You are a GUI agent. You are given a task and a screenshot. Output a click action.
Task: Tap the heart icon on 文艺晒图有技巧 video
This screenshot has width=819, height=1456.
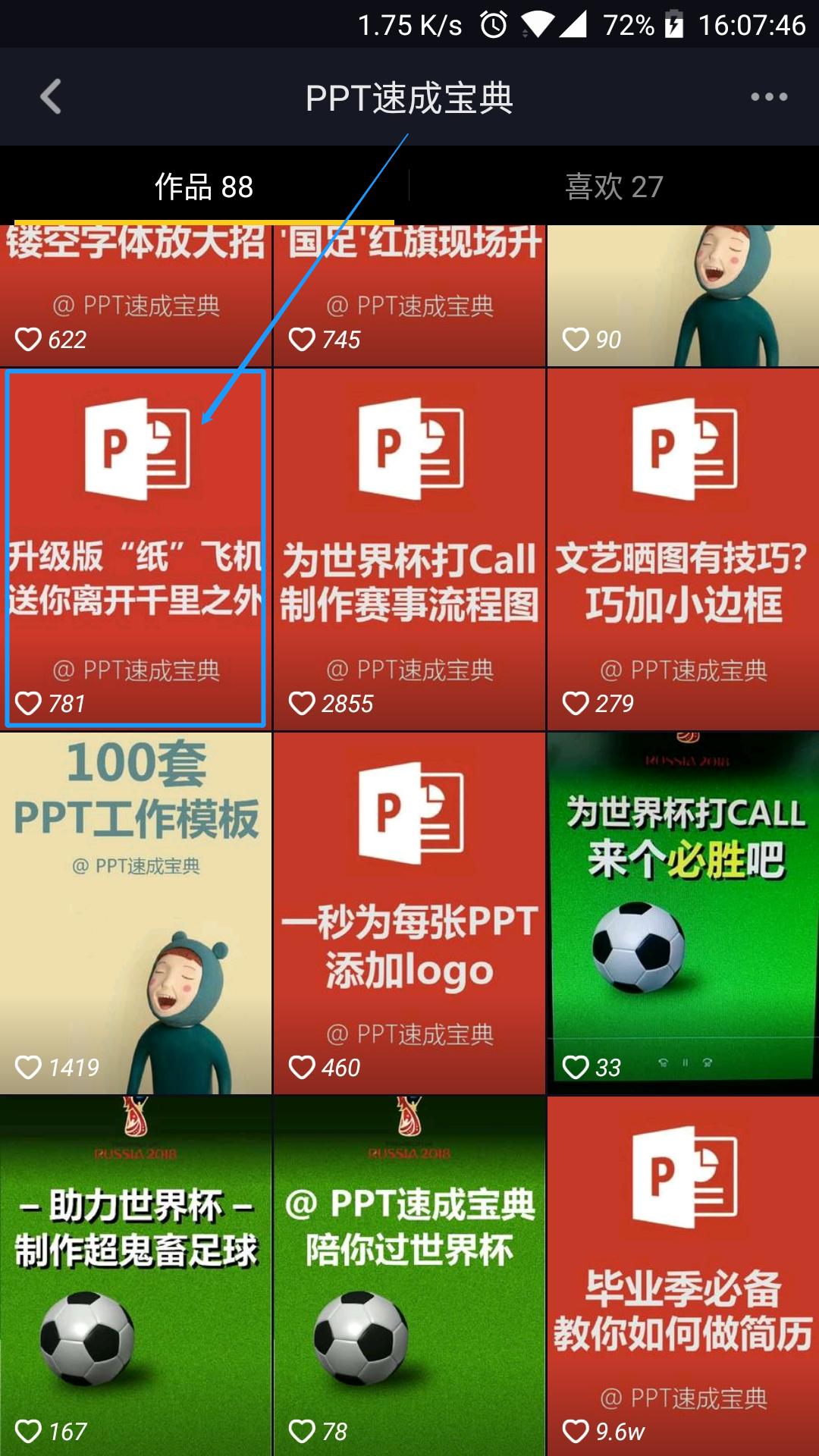[576, 704]
